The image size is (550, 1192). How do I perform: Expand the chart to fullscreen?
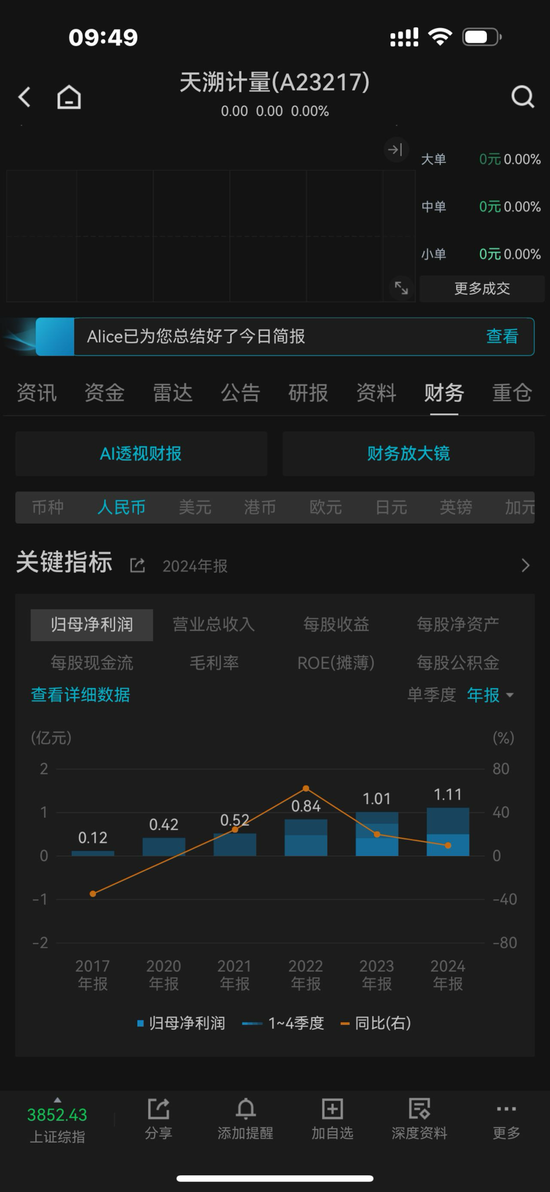click(x=401, y=288)
